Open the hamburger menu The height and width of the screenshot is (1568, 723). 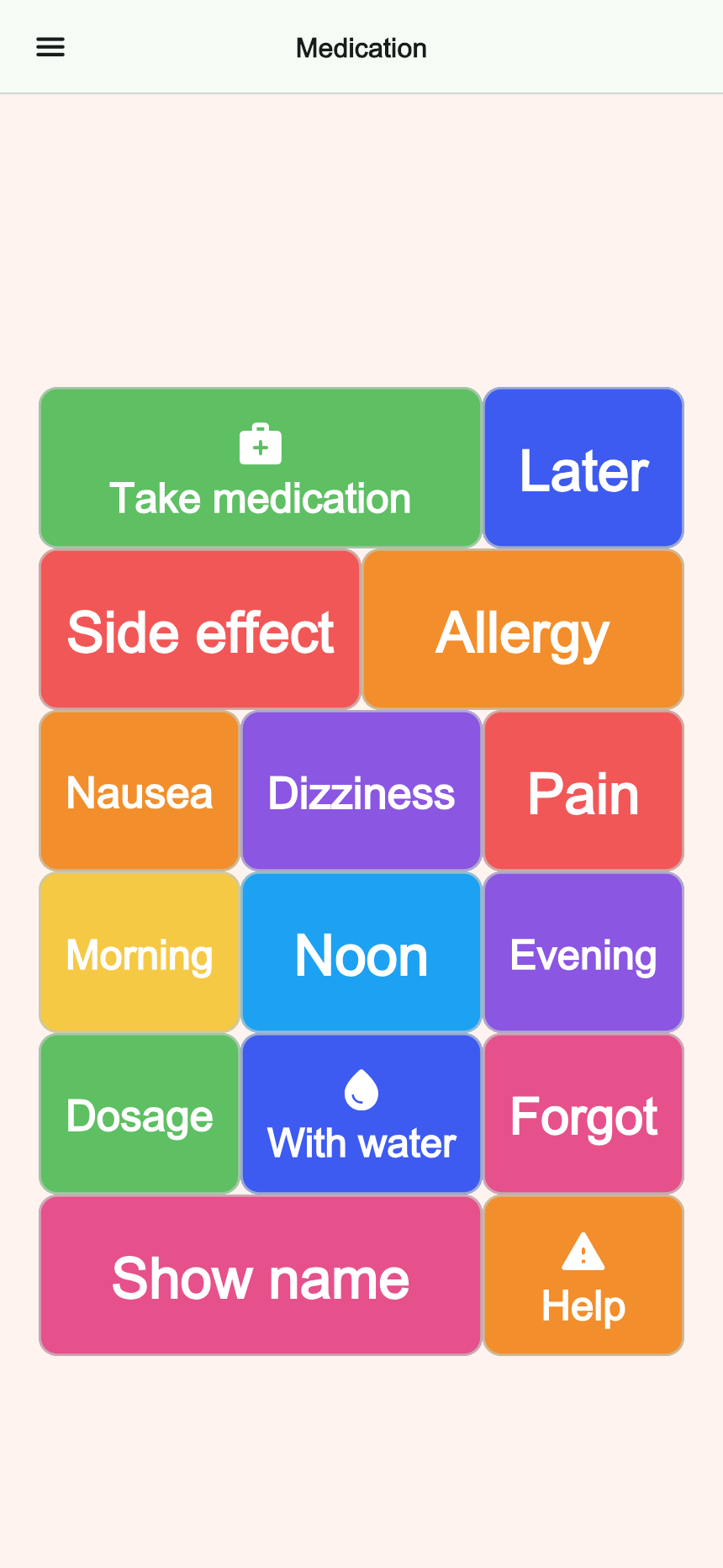tap(50, 47)
